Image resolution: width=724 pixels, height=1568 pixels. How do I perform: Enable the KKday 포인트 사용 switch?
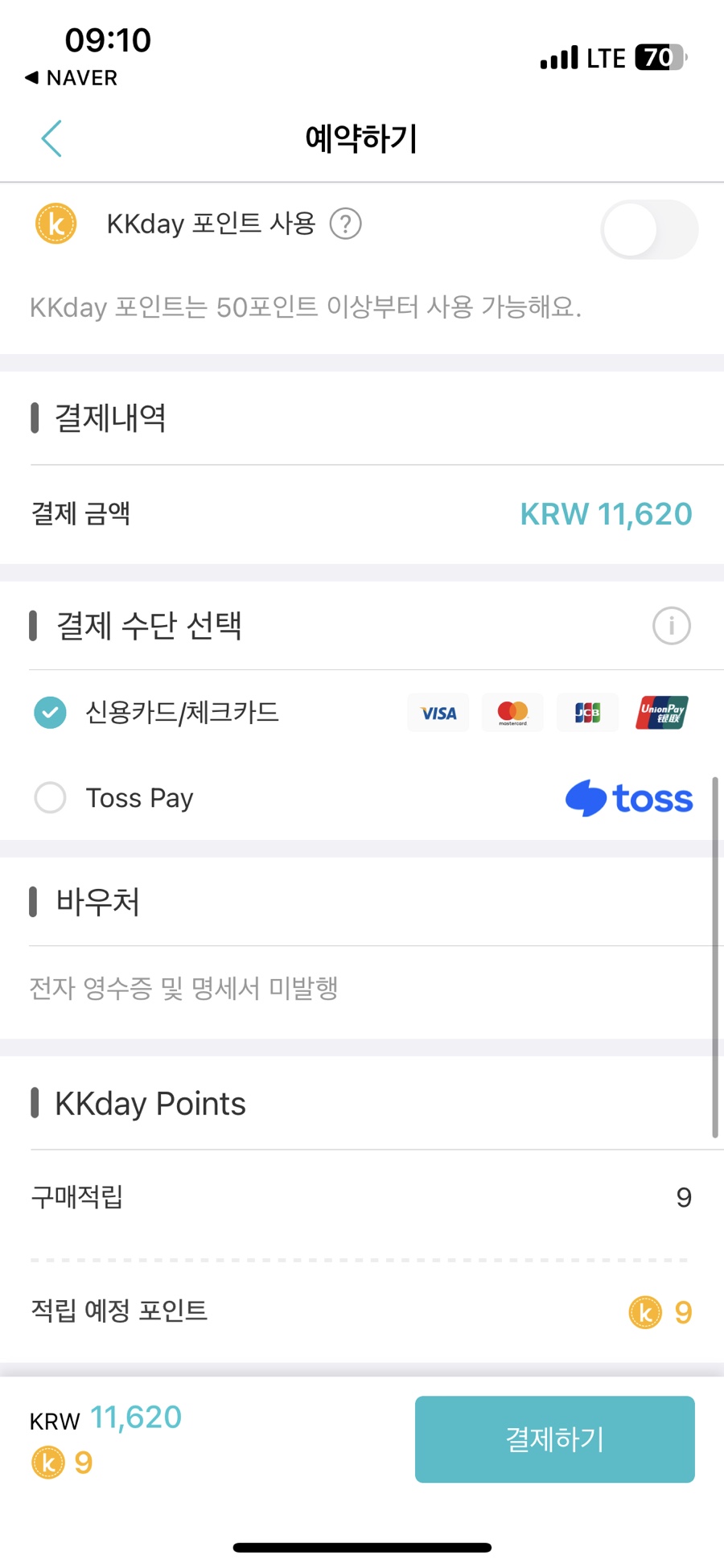pyautogui.click(x=649, y=229)
